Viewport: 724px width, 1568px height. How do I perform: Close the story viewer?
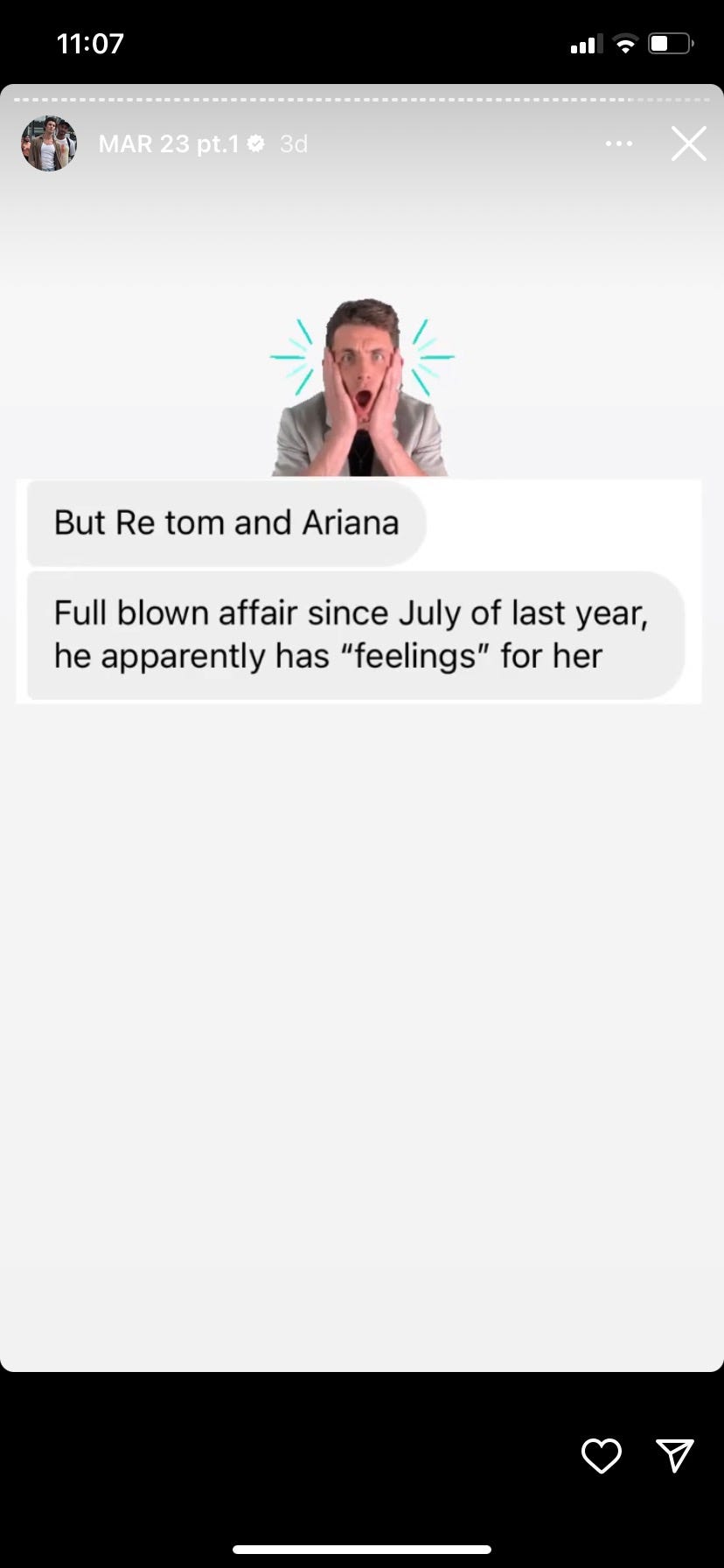point(688,143)
